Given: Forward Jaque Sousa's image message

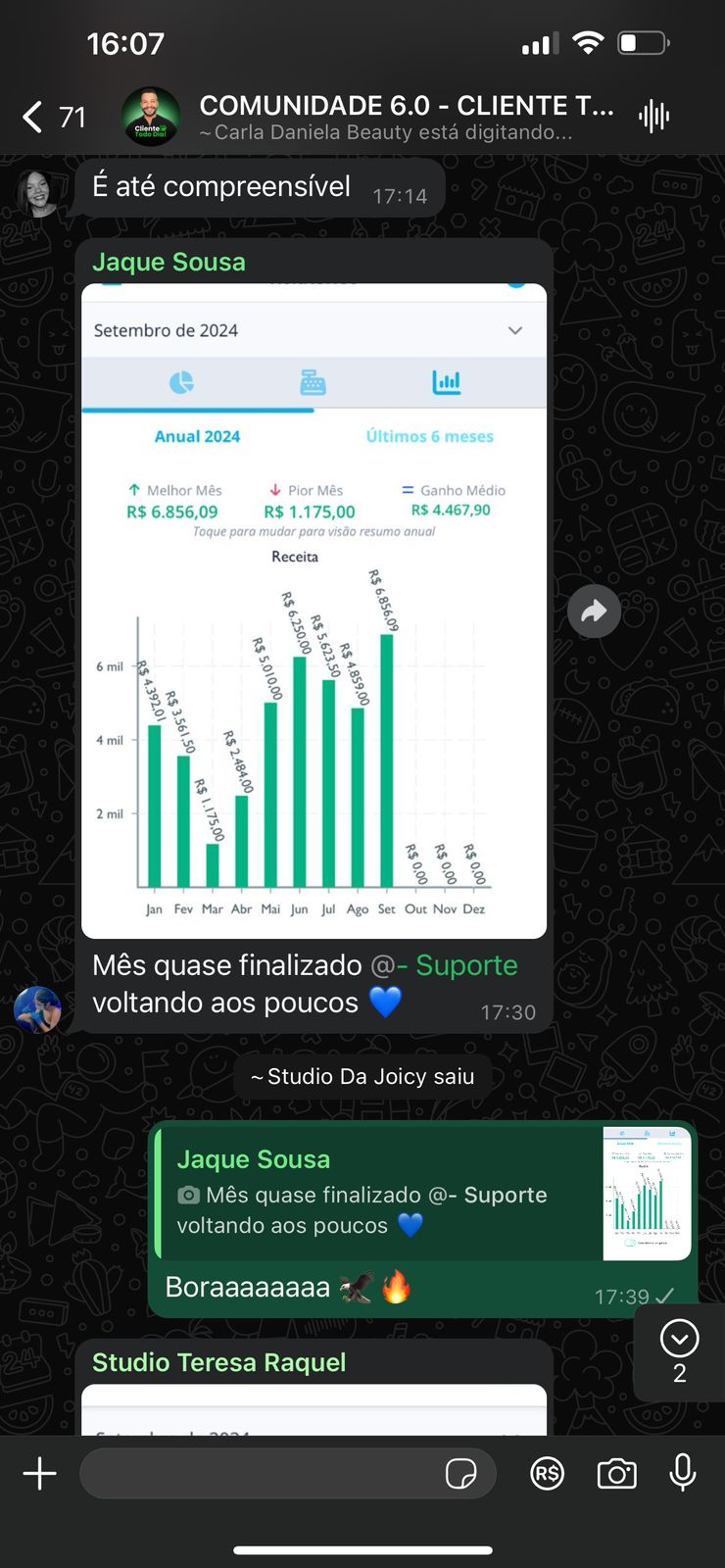Looking at the screenshot, I should pyautogui.click(x=594, y=612).
